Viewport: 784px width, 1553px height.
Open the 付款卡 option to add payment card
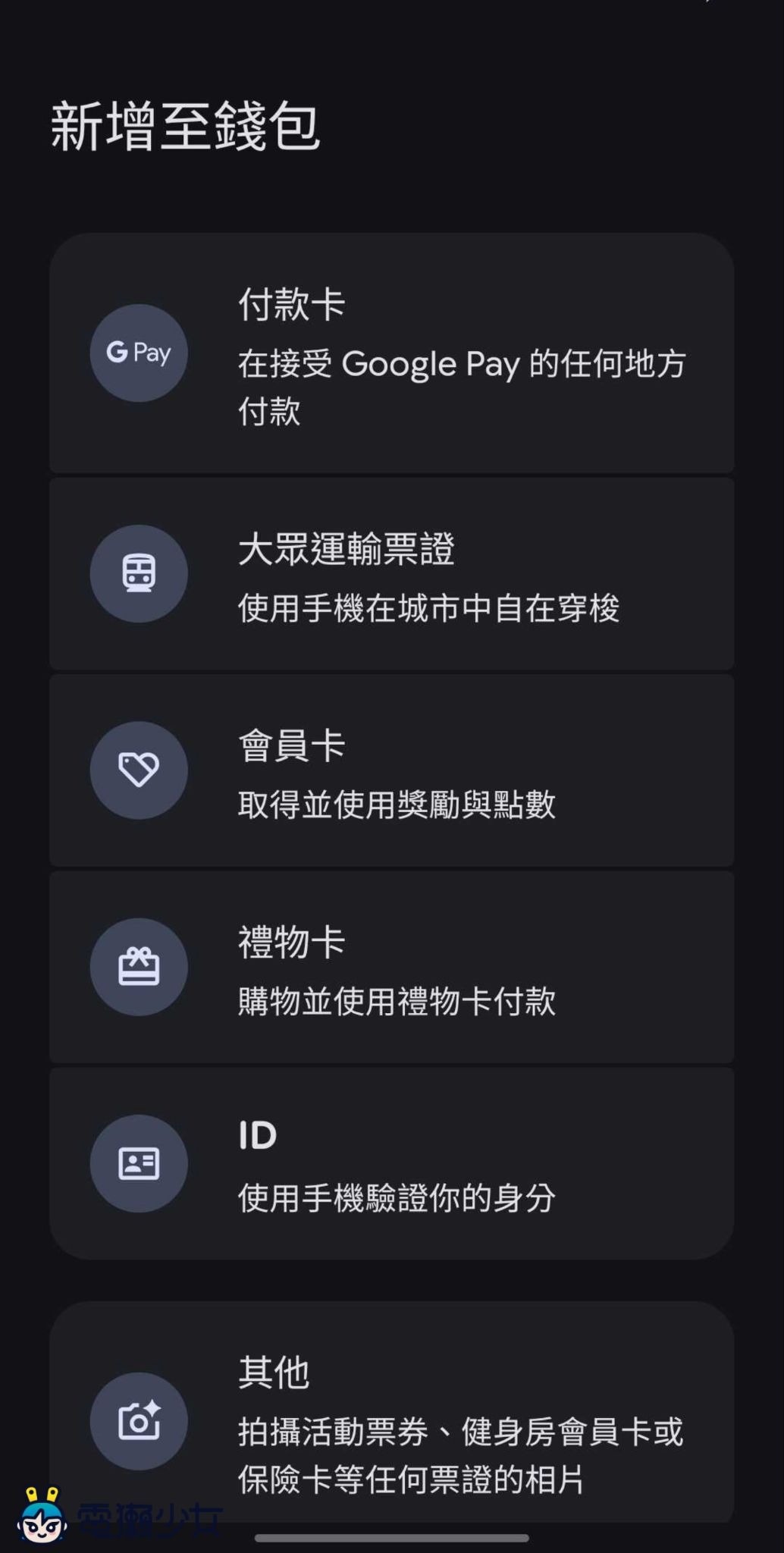[391, 353]
